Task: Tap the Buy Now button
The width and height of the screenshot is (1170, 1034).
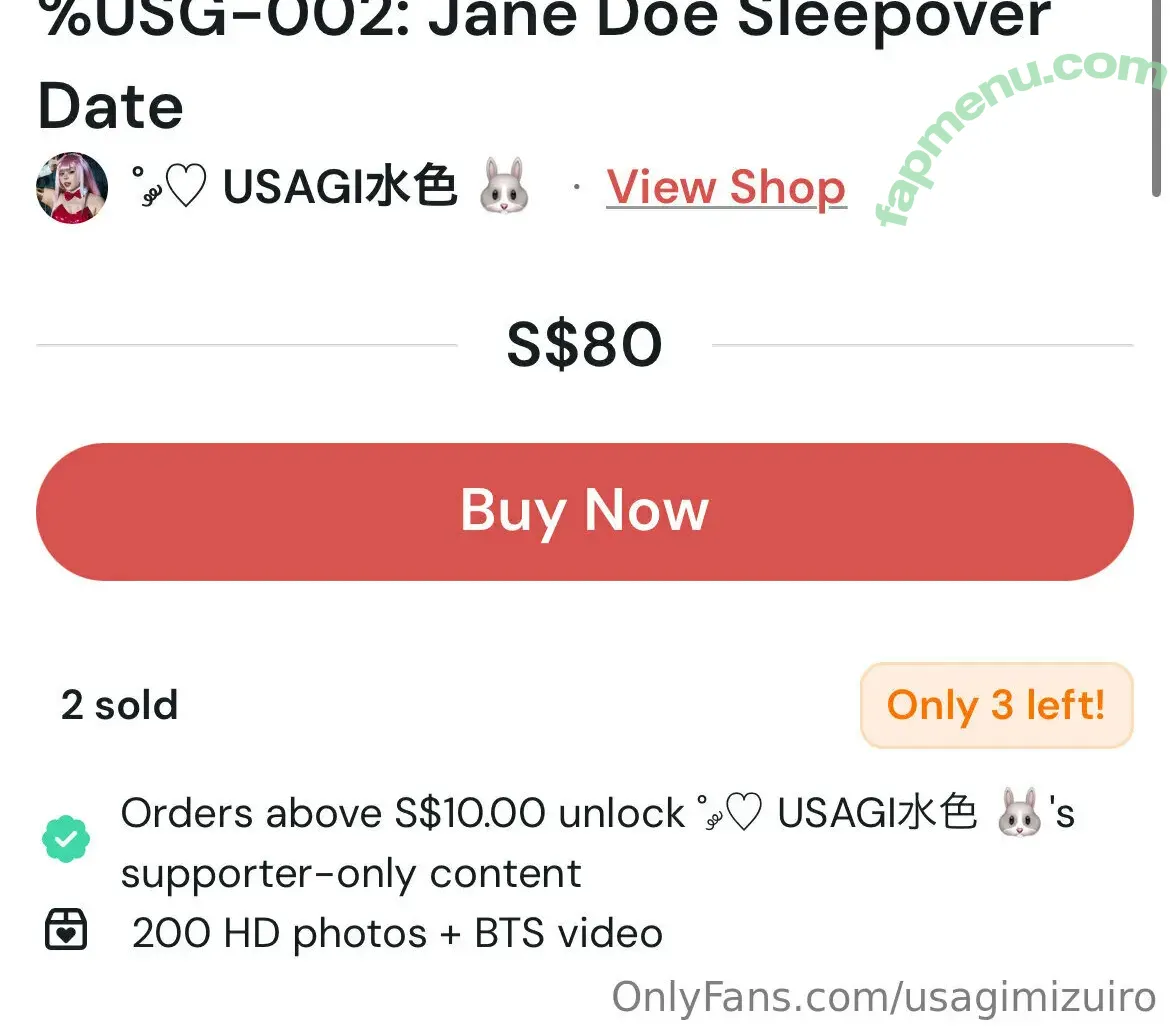Action: click(584, 511)
